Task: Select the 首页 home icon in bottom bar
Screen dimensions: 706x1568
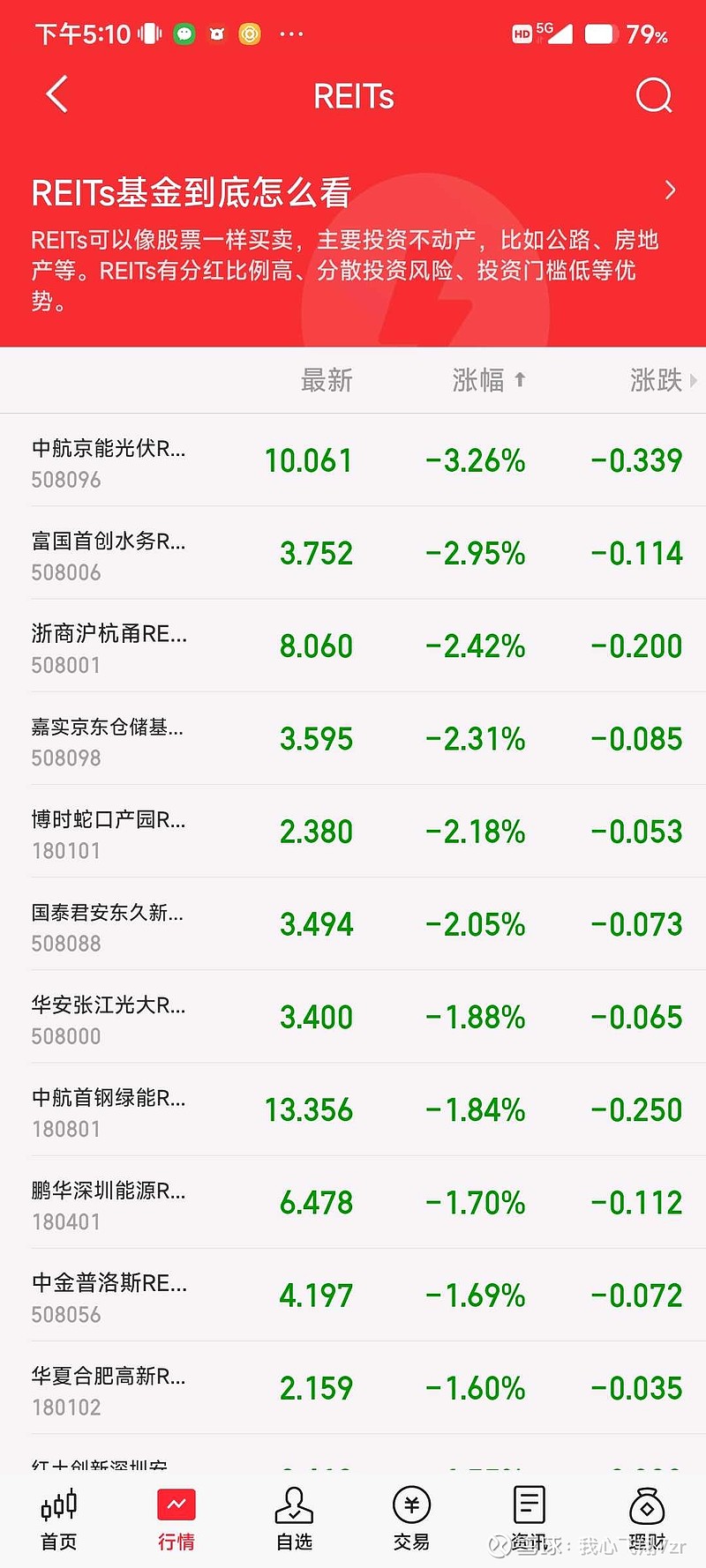Action: [x=58, y=1517]
